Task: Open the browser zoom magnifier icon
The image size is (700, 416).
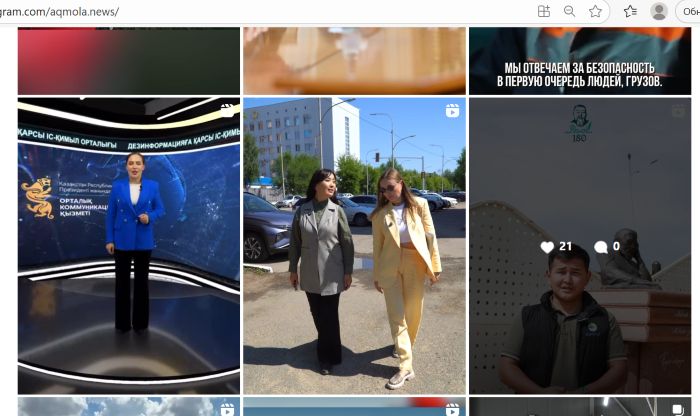Action: (569, 11)
